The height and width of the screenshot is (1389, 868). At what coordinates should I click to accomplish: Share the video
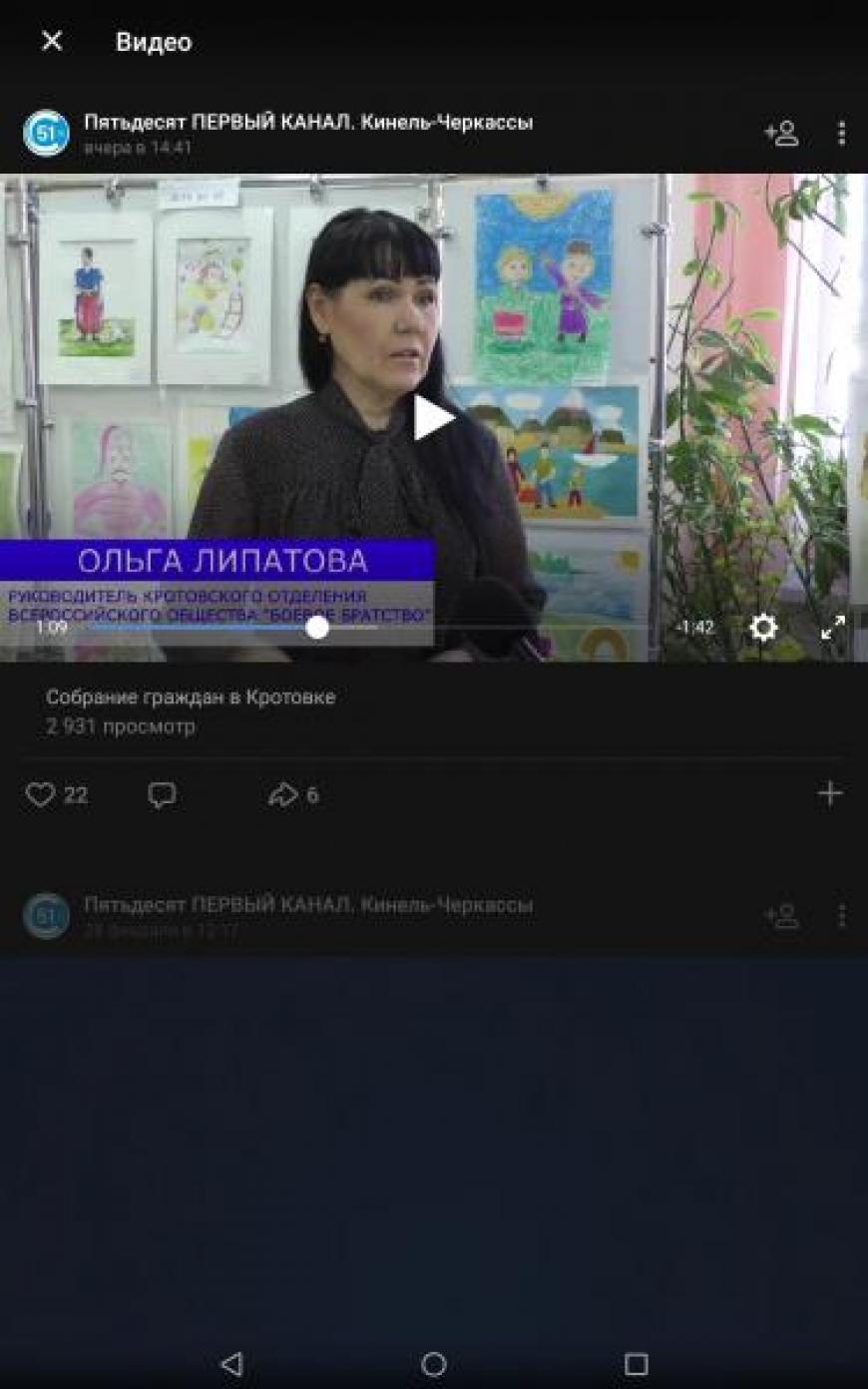283,795
